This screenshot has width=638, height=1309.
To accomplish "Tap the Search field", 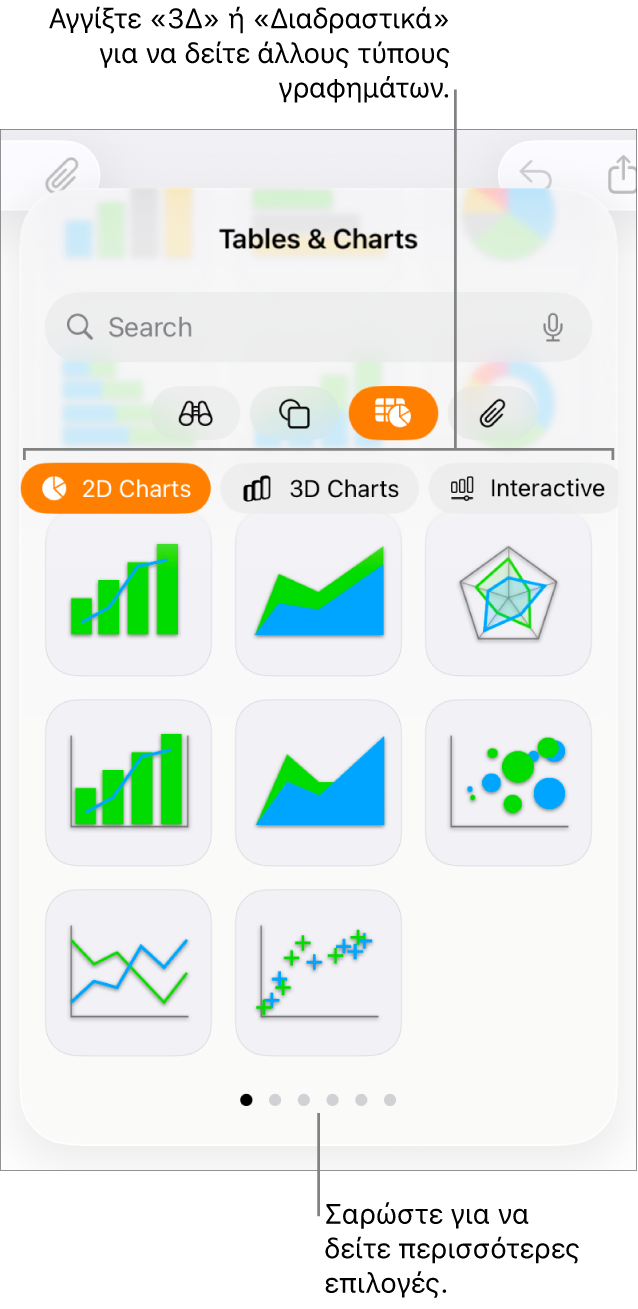I will [x=300, y=327].
